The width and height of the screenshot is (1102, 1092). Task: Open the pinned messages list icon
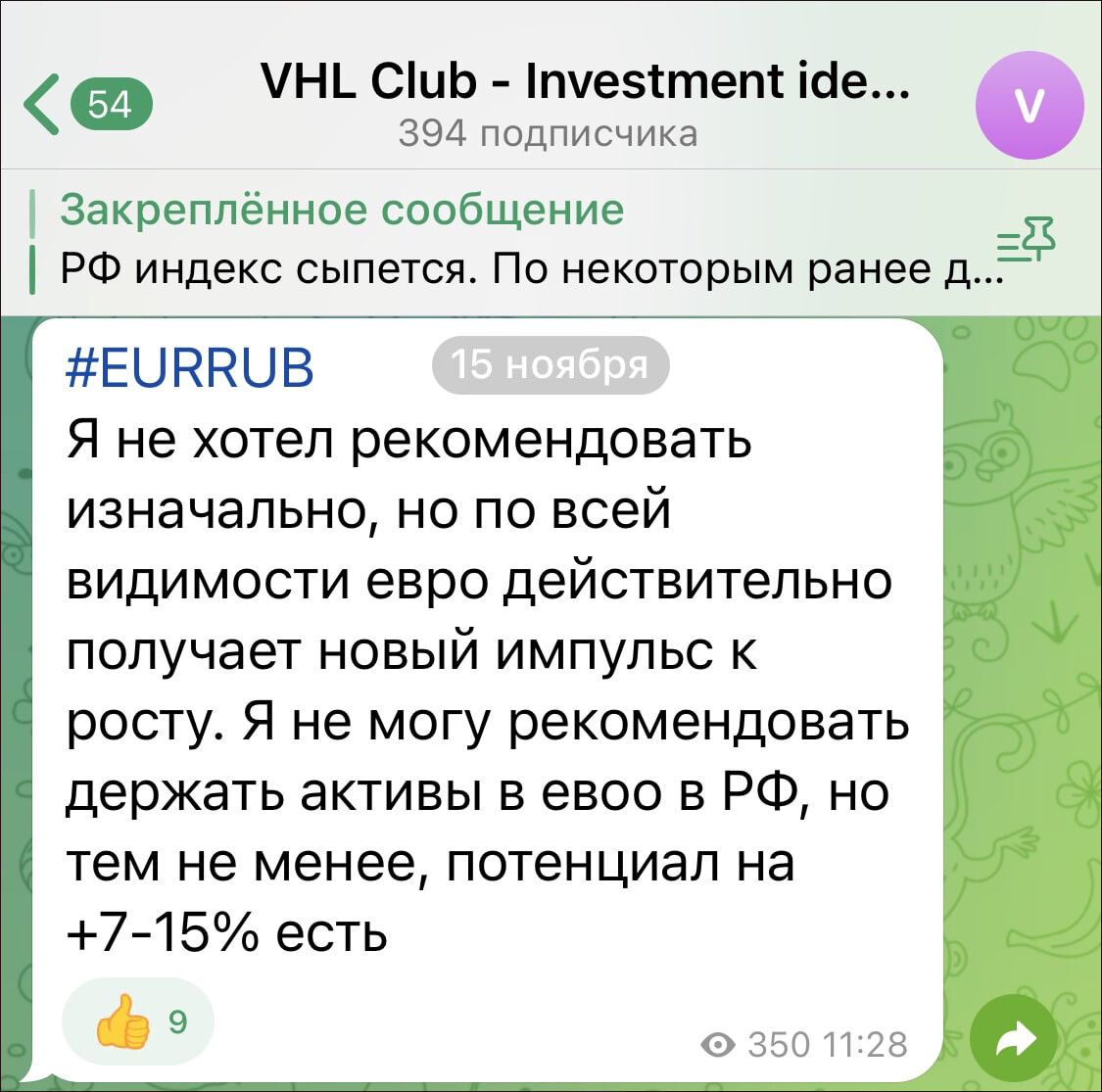(x=1028, y=241)
